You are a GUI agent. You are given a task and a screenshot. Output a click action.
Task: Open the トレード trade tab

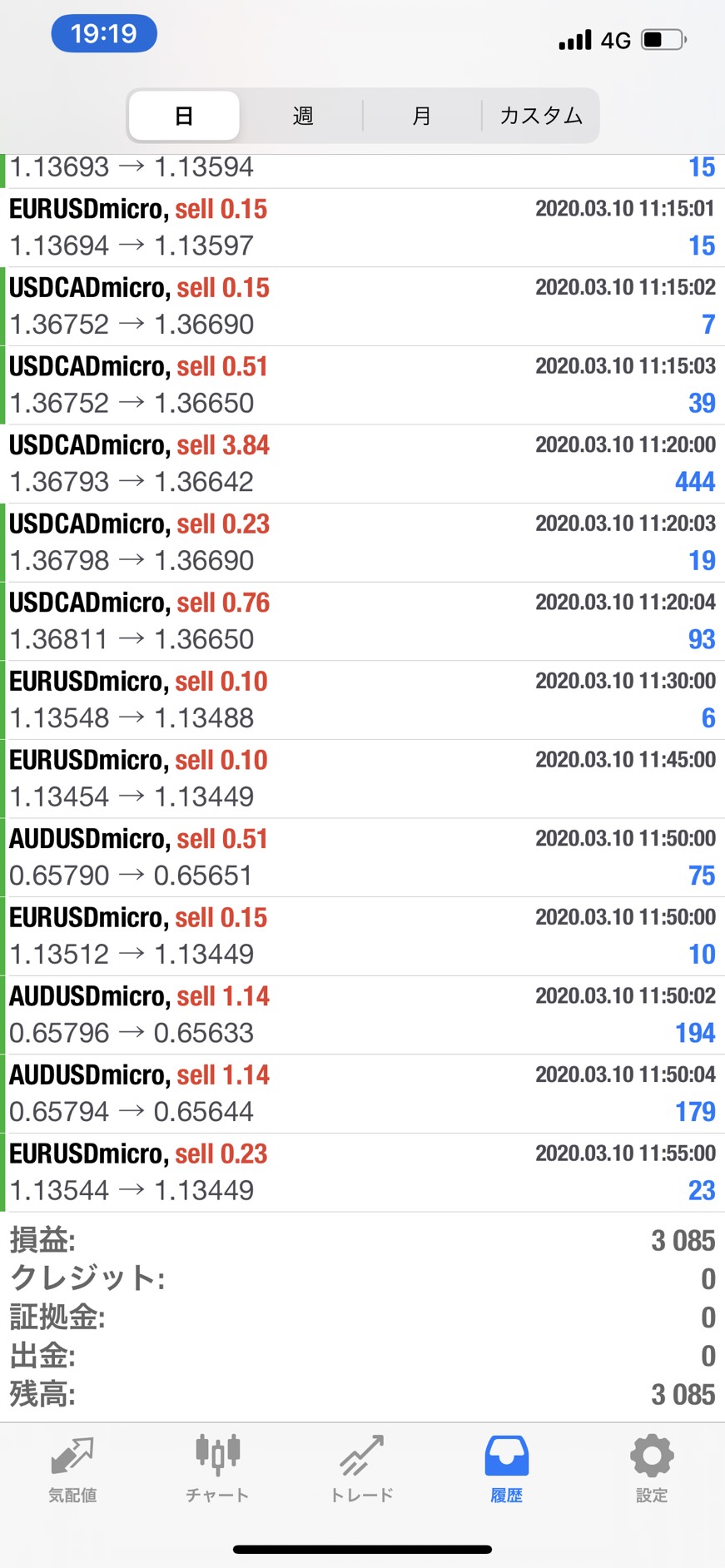(x=362, y=1470)
